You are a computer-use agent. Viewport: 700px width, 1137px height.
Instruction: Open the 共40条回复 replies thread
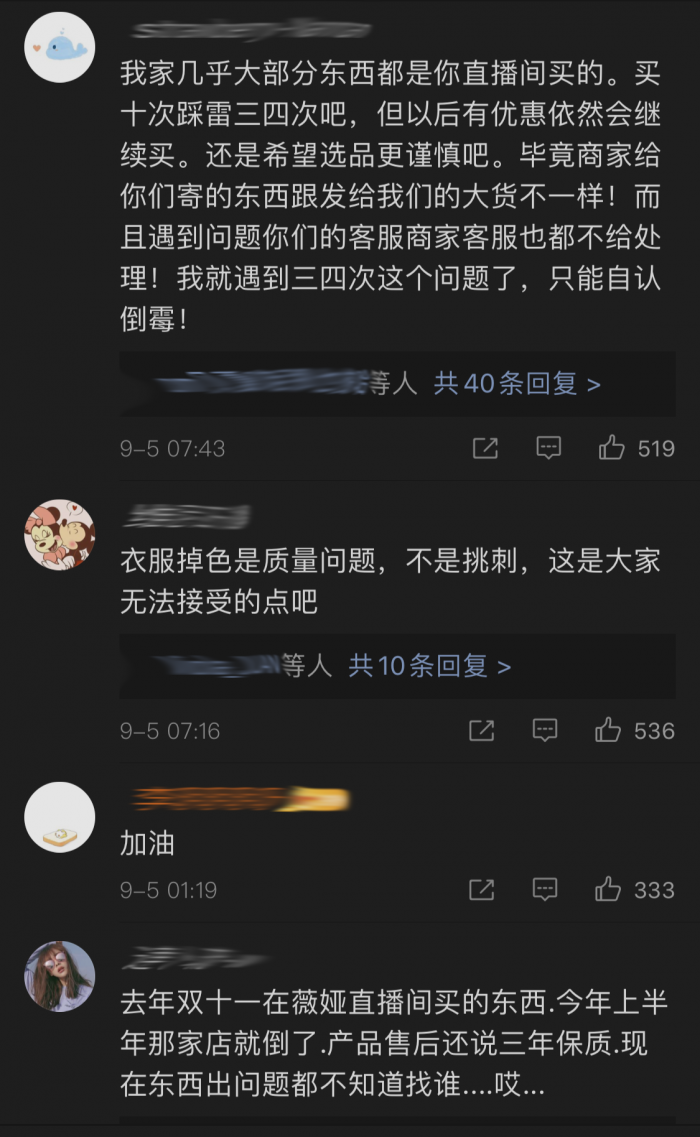point(517,383)
